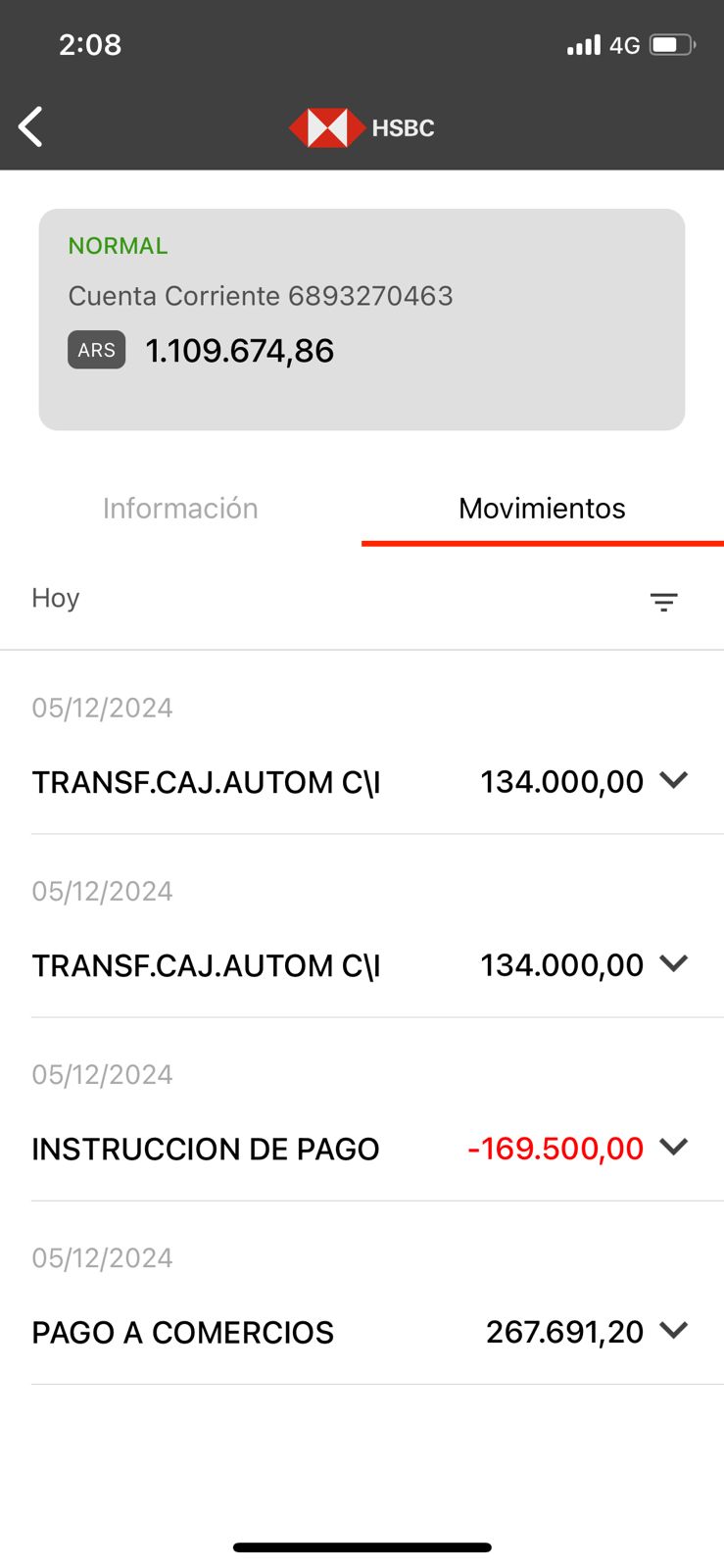724x1568 pixels.
Task: Open the Cuenta Corriente 6893270463 card
Action: click(x=362, y=319)
